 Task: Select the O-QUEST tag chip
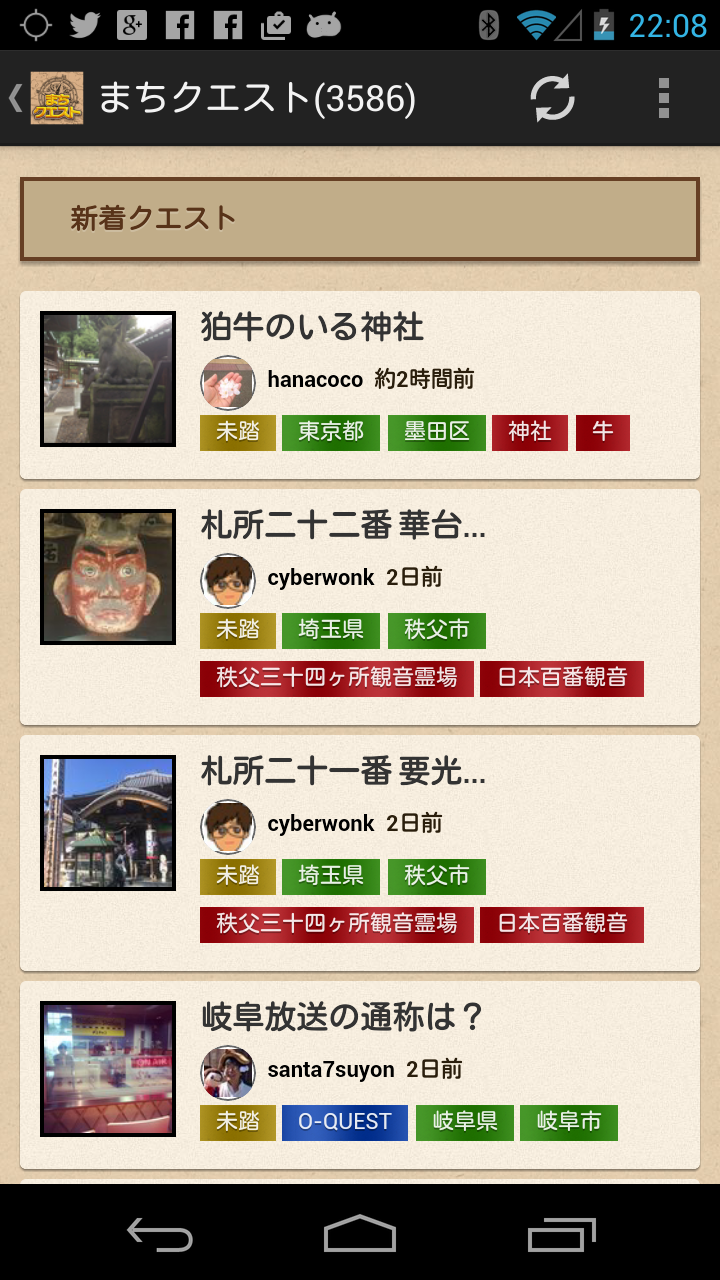point(345,1122)
